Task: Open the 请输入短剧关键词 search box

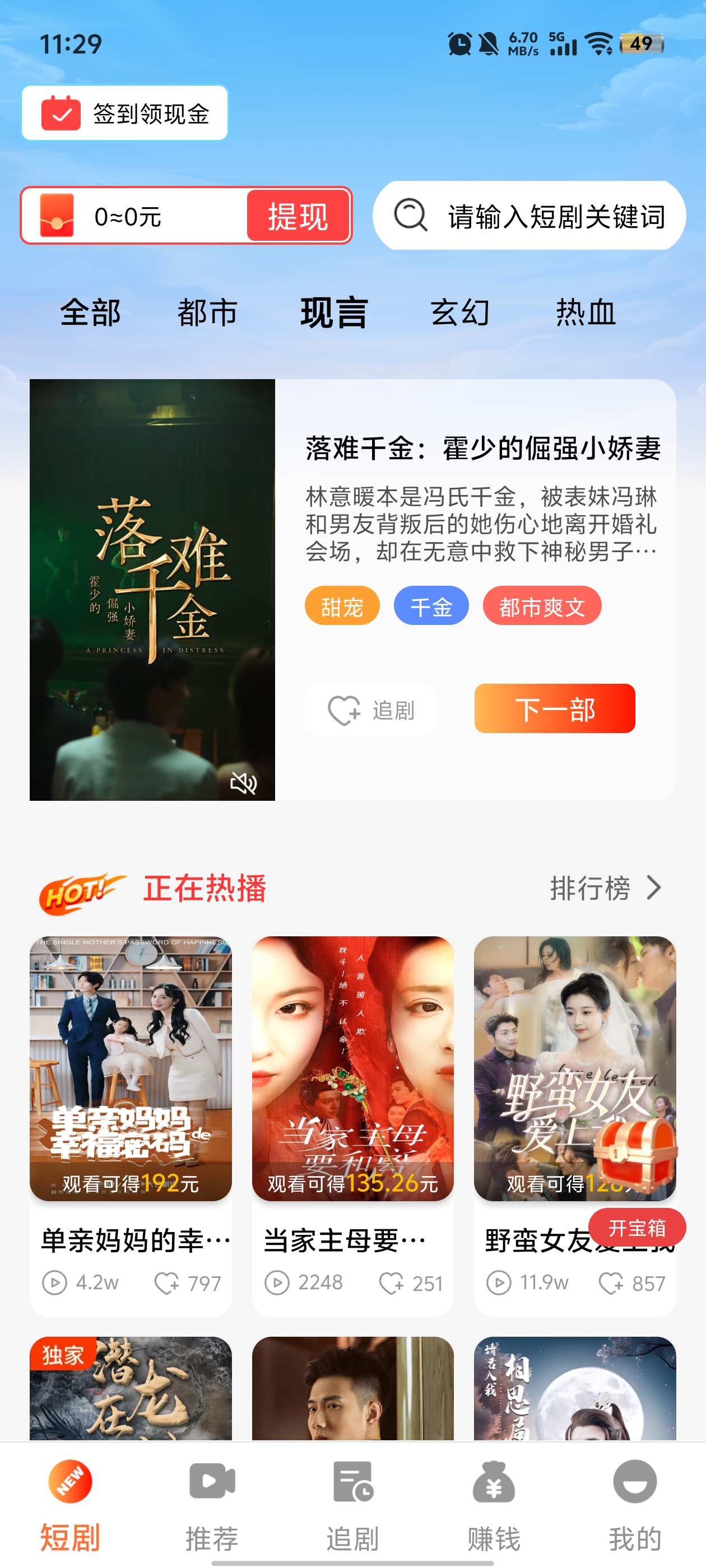Action: click(529, 216)
